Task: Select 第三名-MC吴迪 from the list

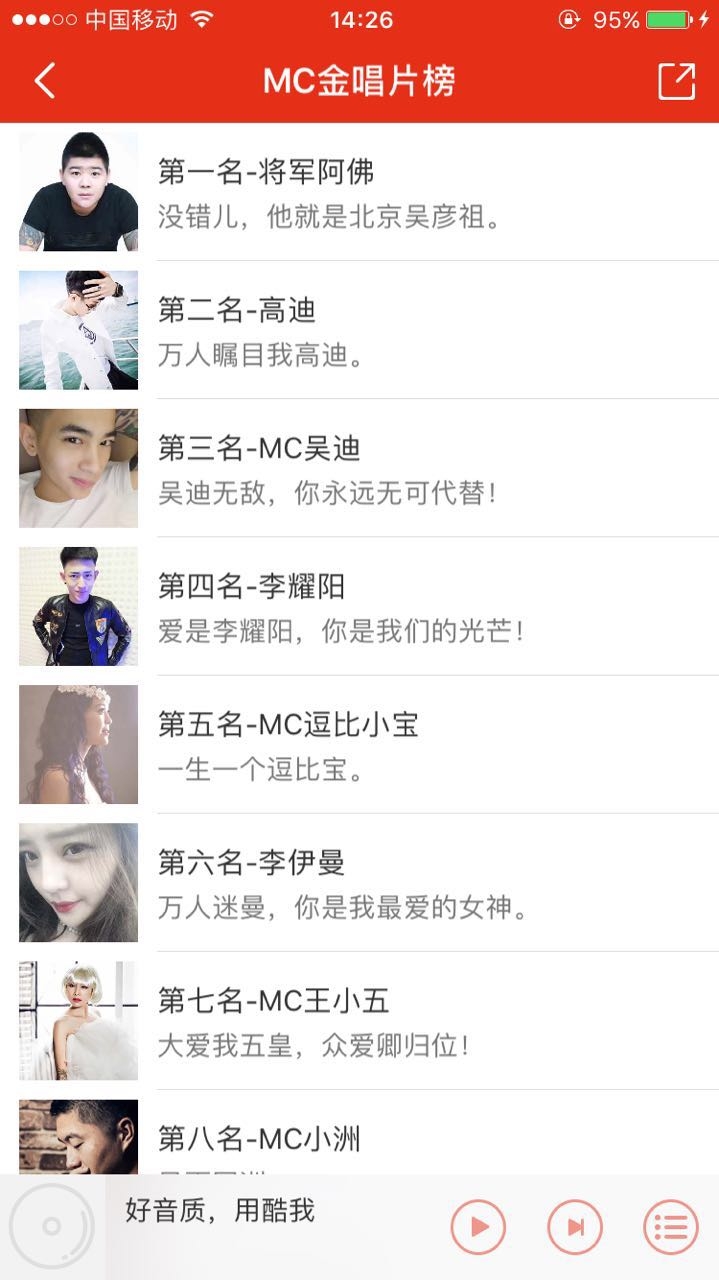Action: click(360, 468)
